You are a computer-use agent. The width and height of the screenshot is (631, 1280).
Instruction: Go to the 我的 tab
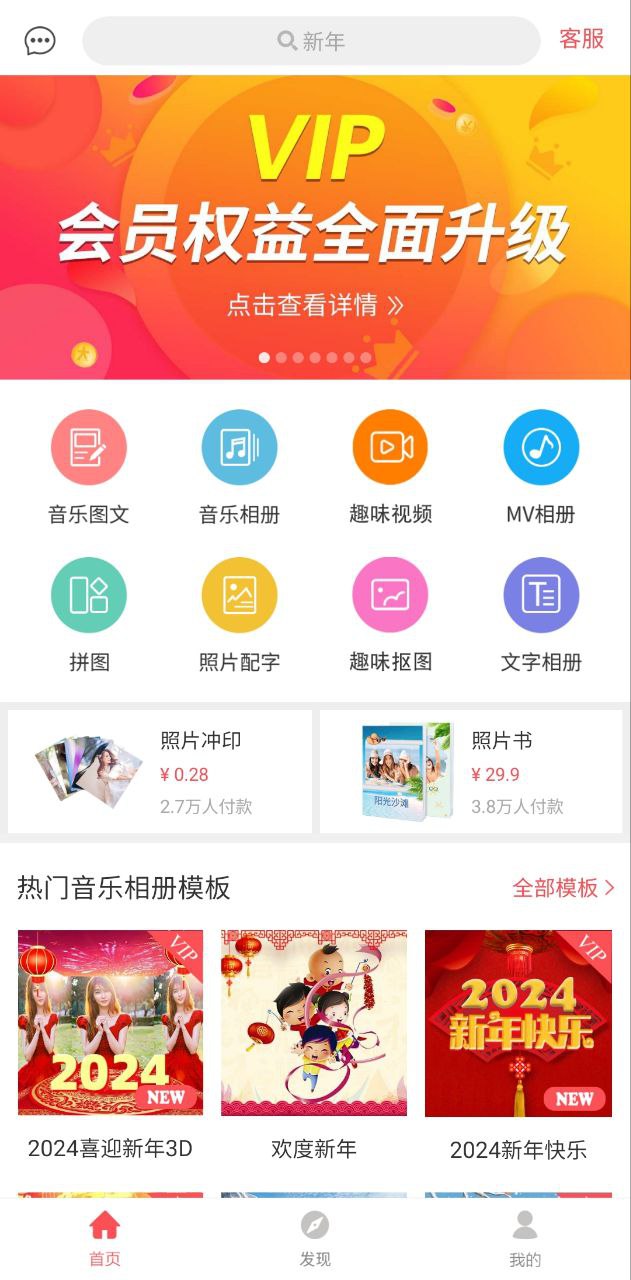(x=525, y=1238)
